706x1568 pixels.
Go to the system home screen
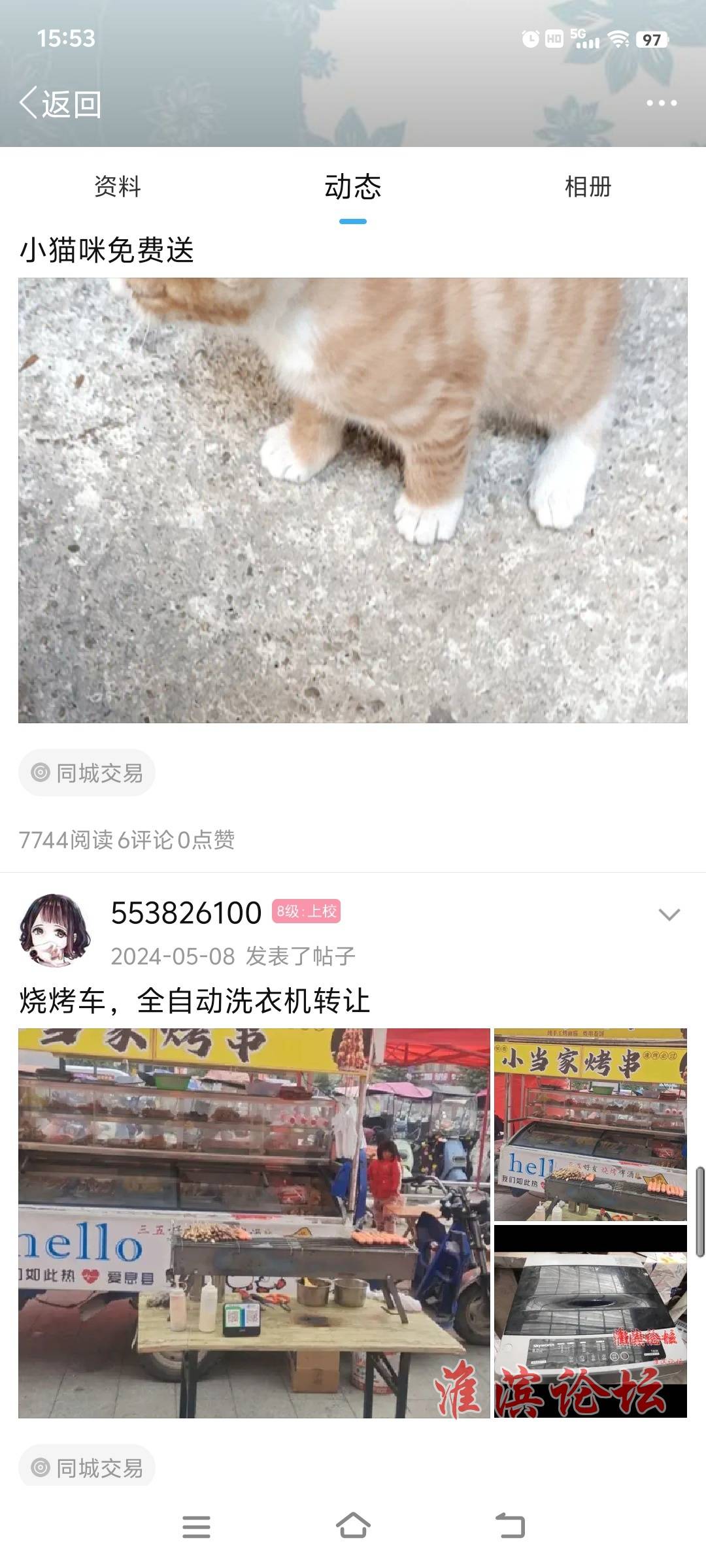[x=353, y=1526]
